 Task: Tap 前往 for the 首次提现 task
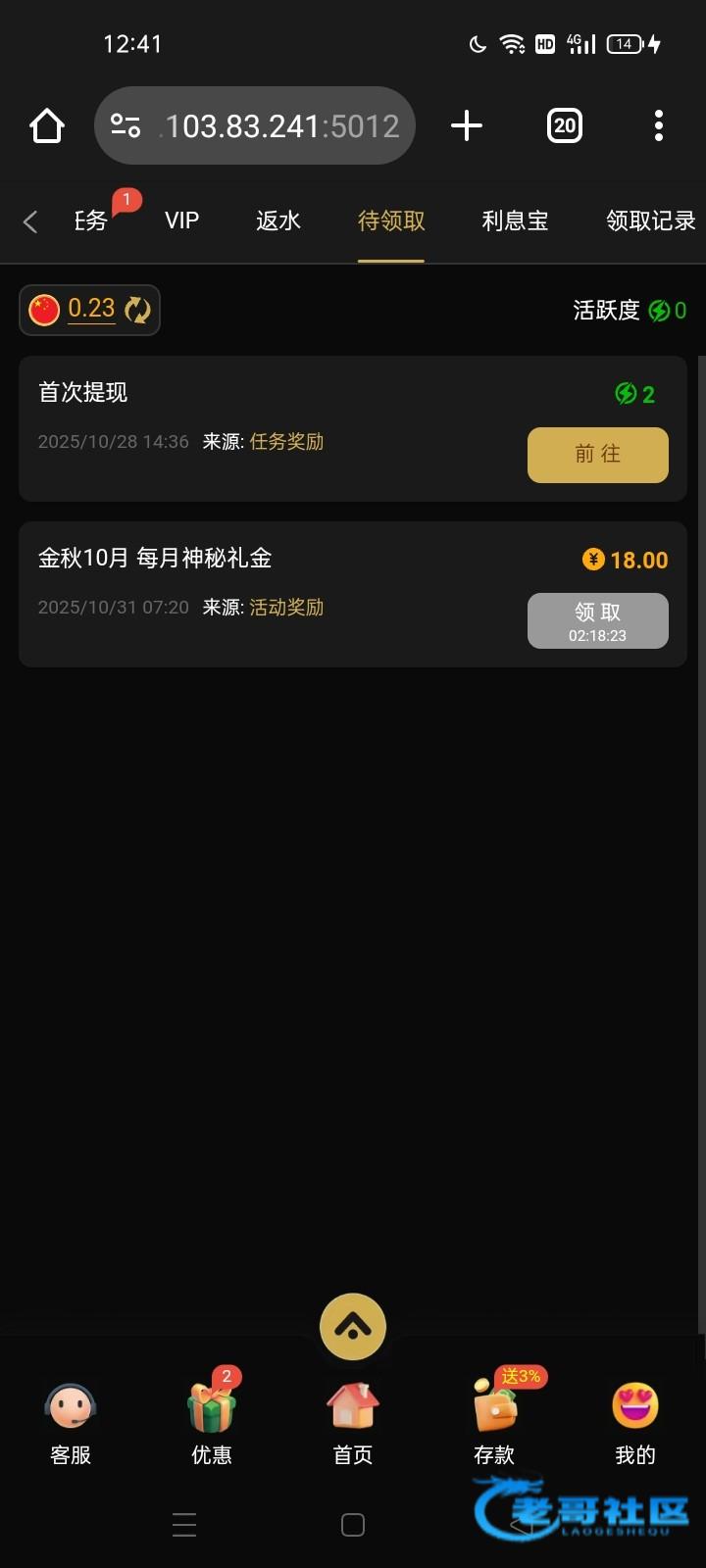point(597,455)
